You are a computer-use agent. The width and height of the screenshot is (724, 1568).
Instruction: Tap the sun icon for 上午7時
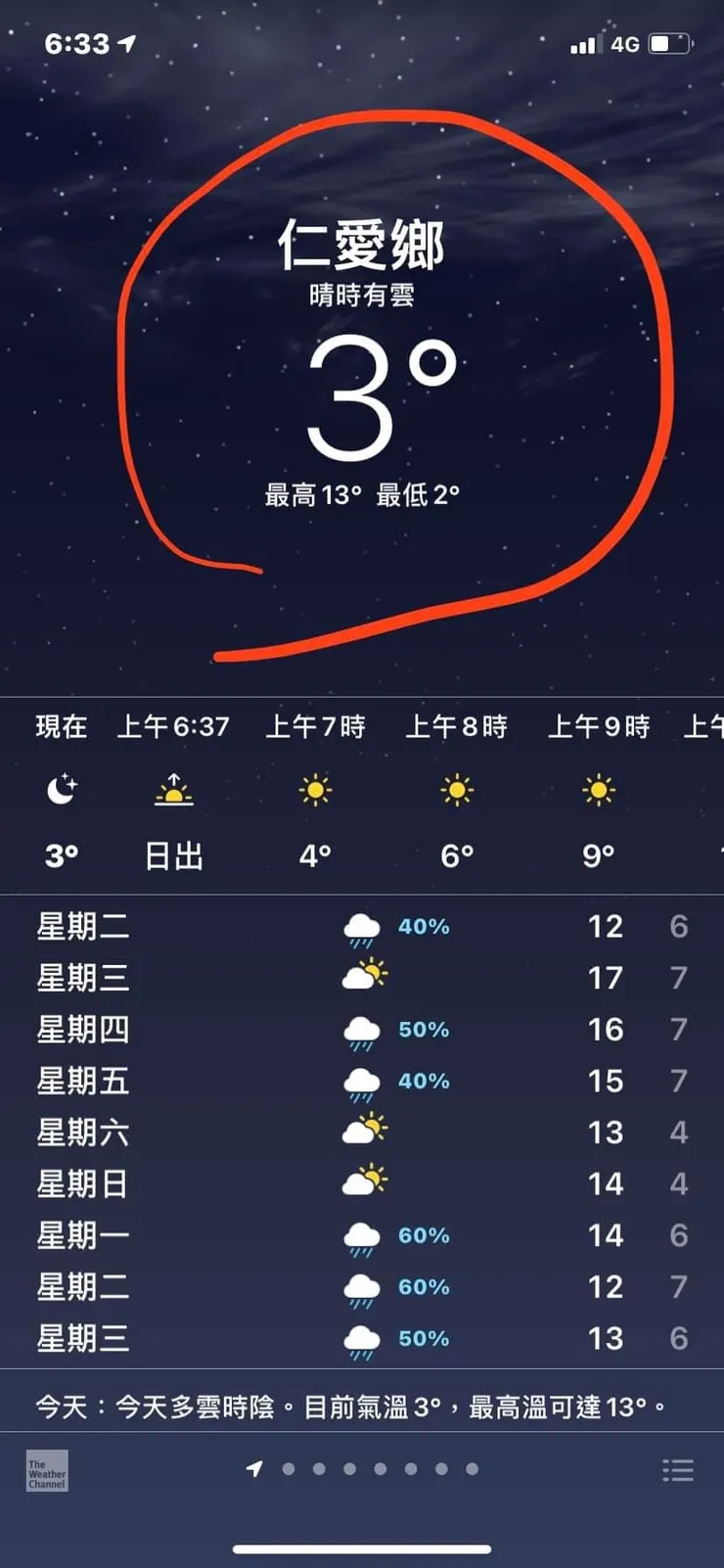coord(313,790)
